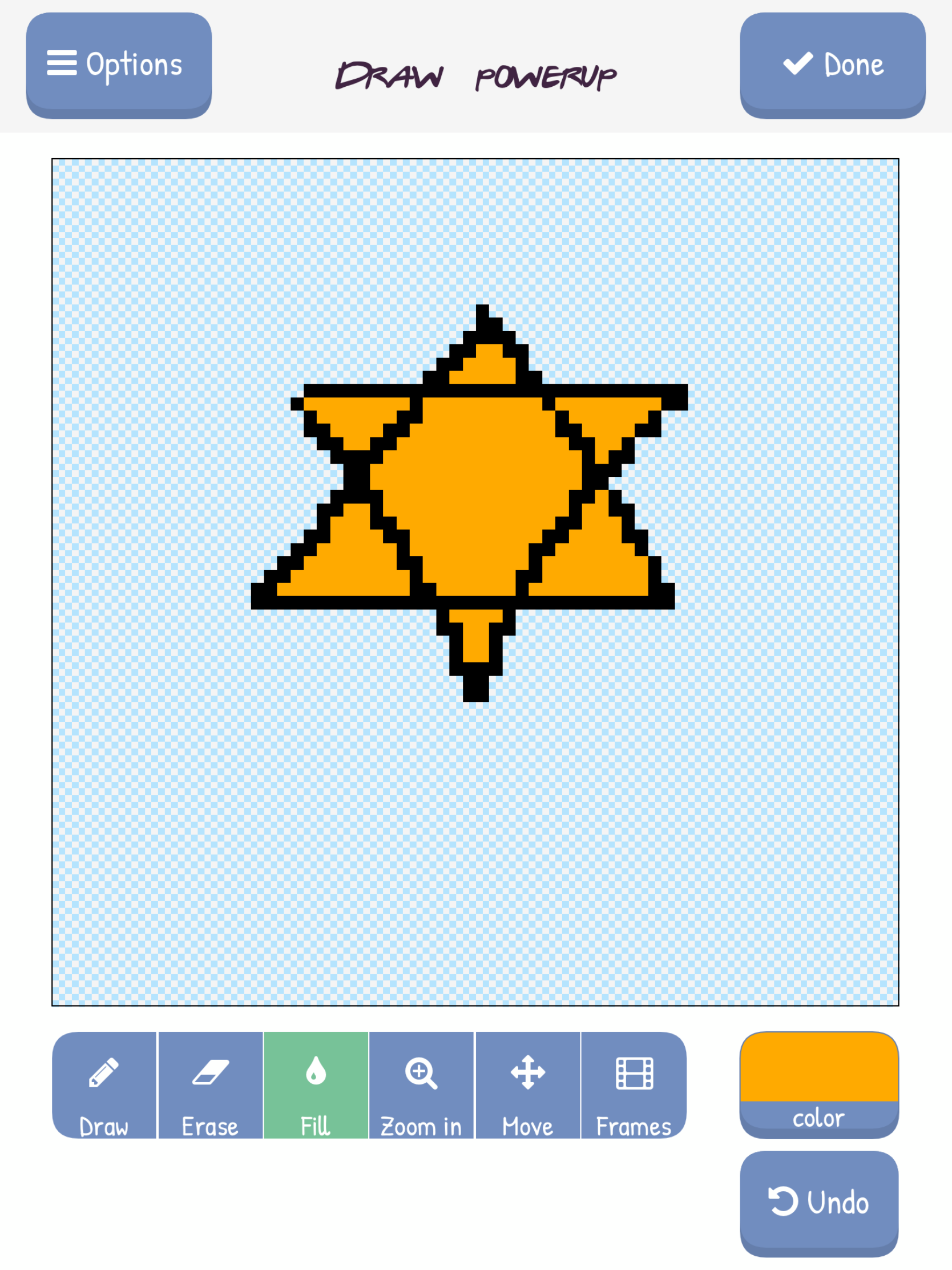This screenshot has width=952, height=1270.
Task: Select the Draw pencil tool
Action: click(104, 1084)
